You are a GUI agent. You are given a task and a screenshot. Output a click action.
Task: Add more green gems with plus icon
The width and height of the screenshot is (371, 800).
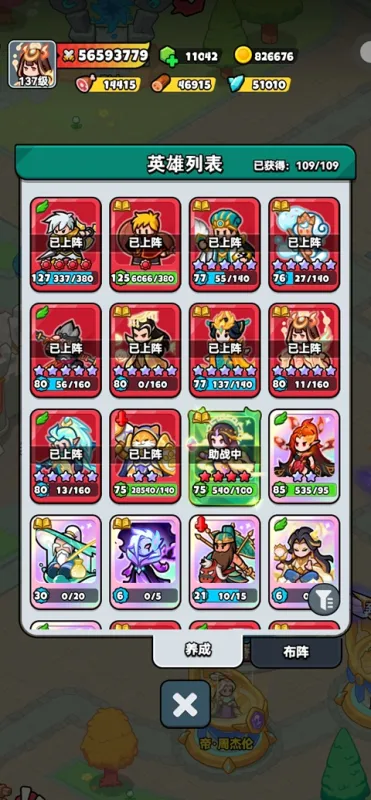[169, 56]
